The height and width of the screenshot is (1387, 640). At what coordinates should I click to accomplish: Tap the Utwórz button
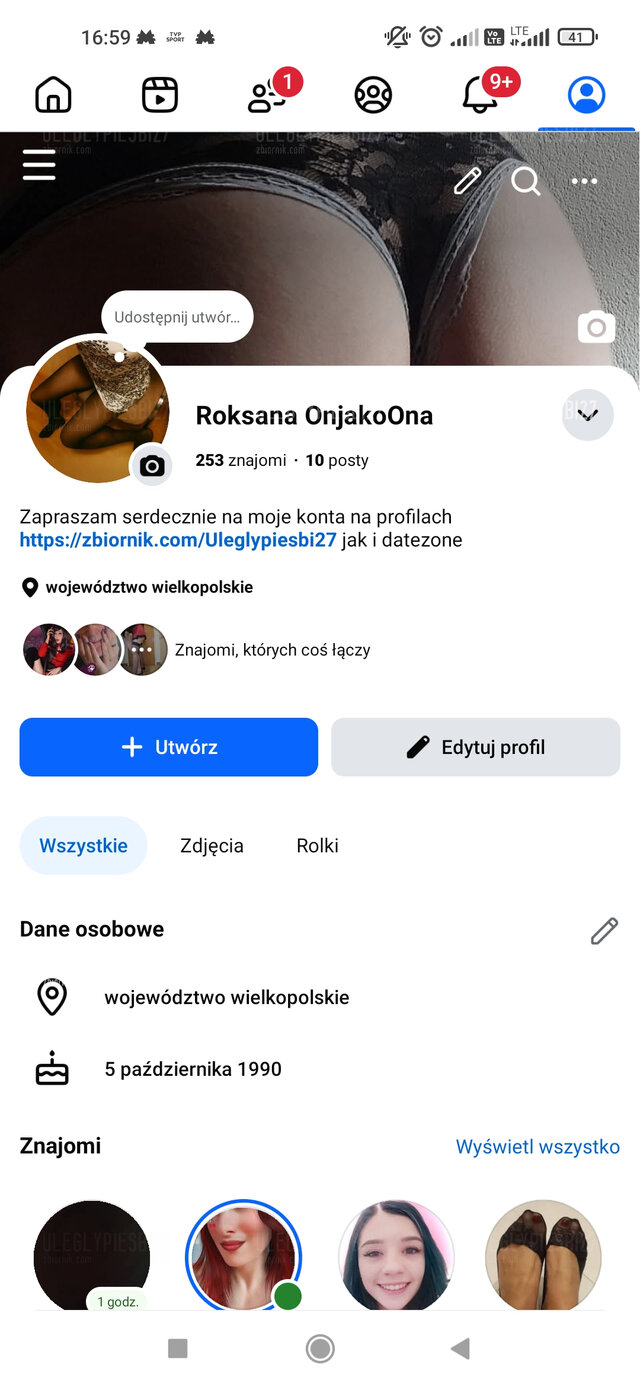pyautogui.click(x=169, y=747)
